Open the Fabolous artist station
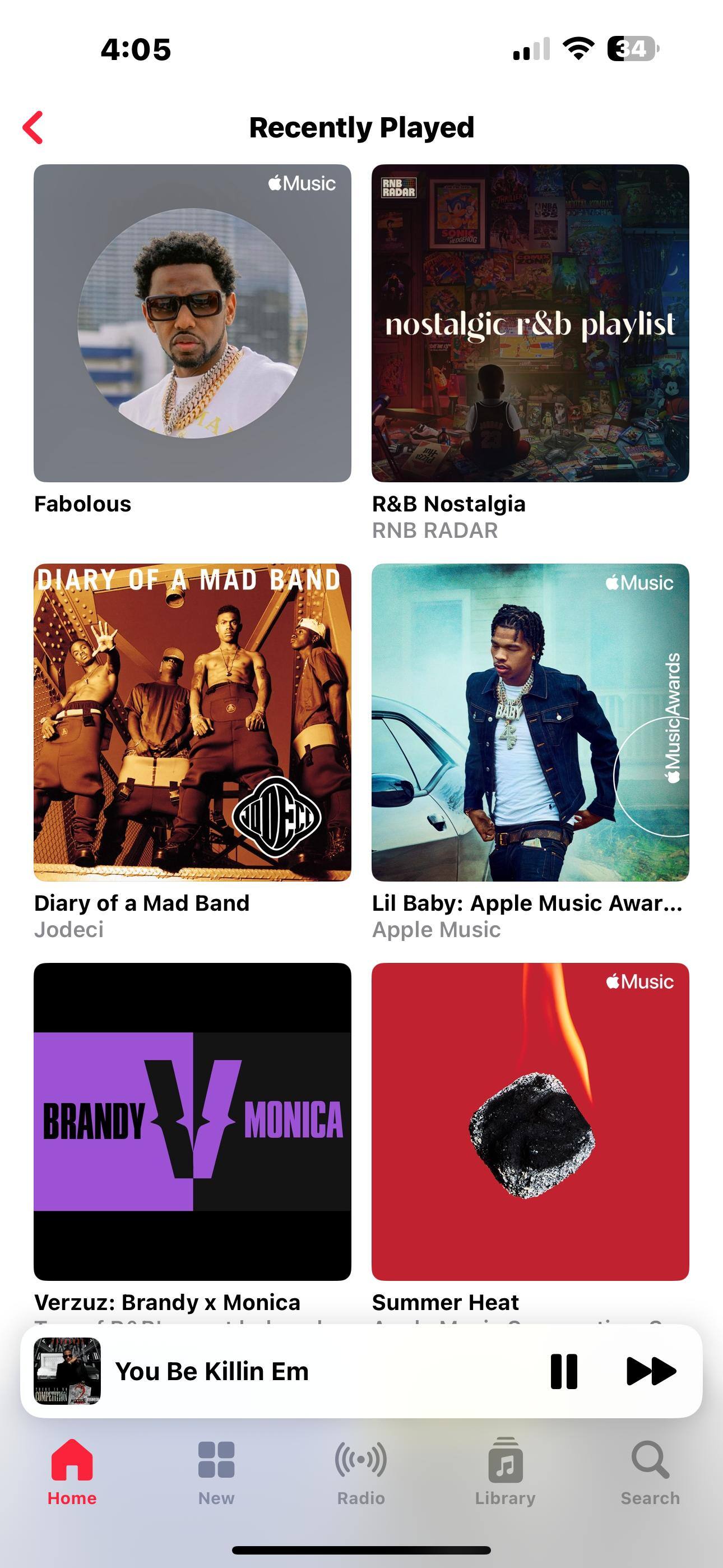Screen dimensions: 723x1568 tap(192, 323)
